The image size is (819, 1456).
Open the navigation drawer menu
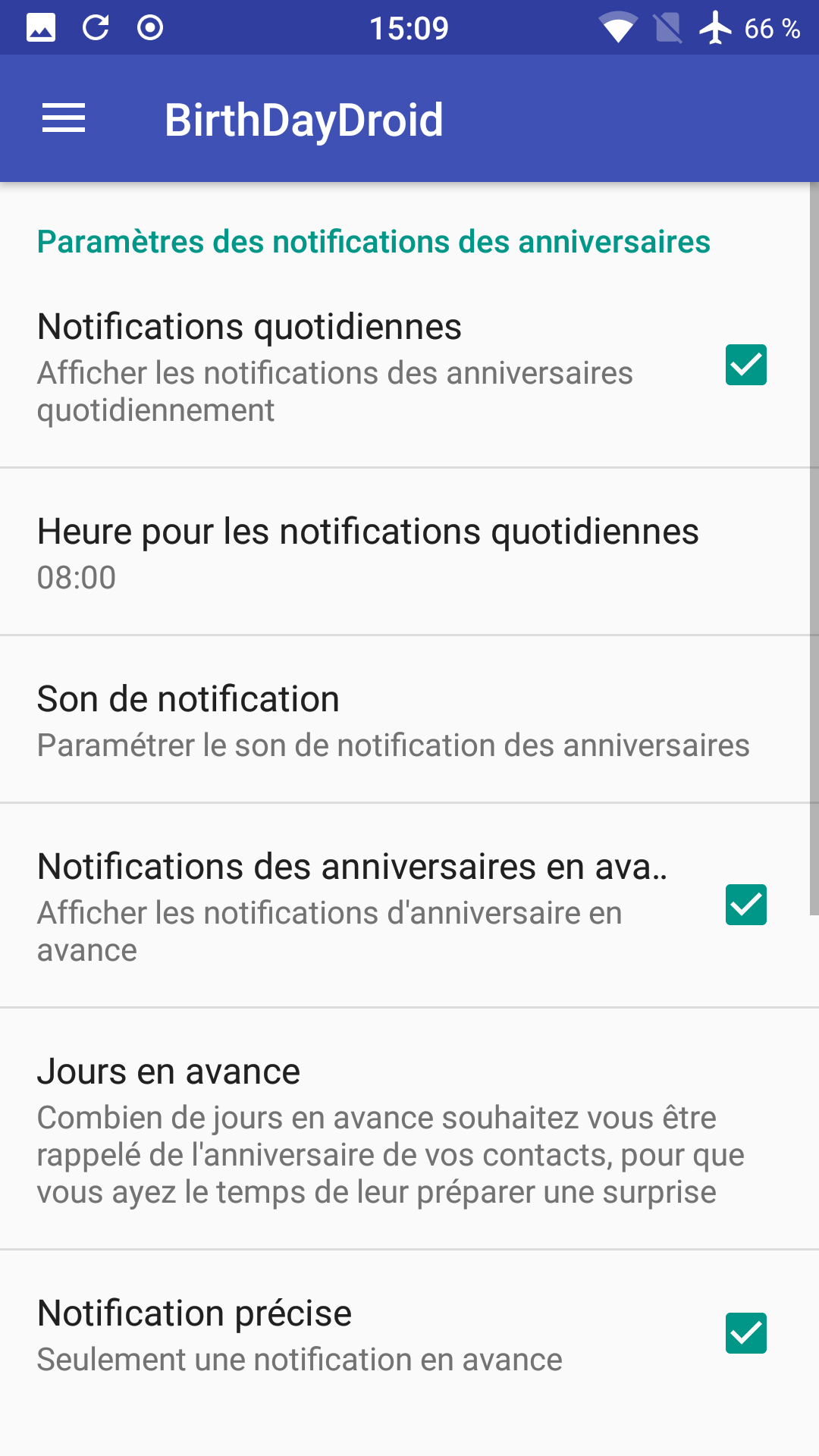click(x=64, y=119)
